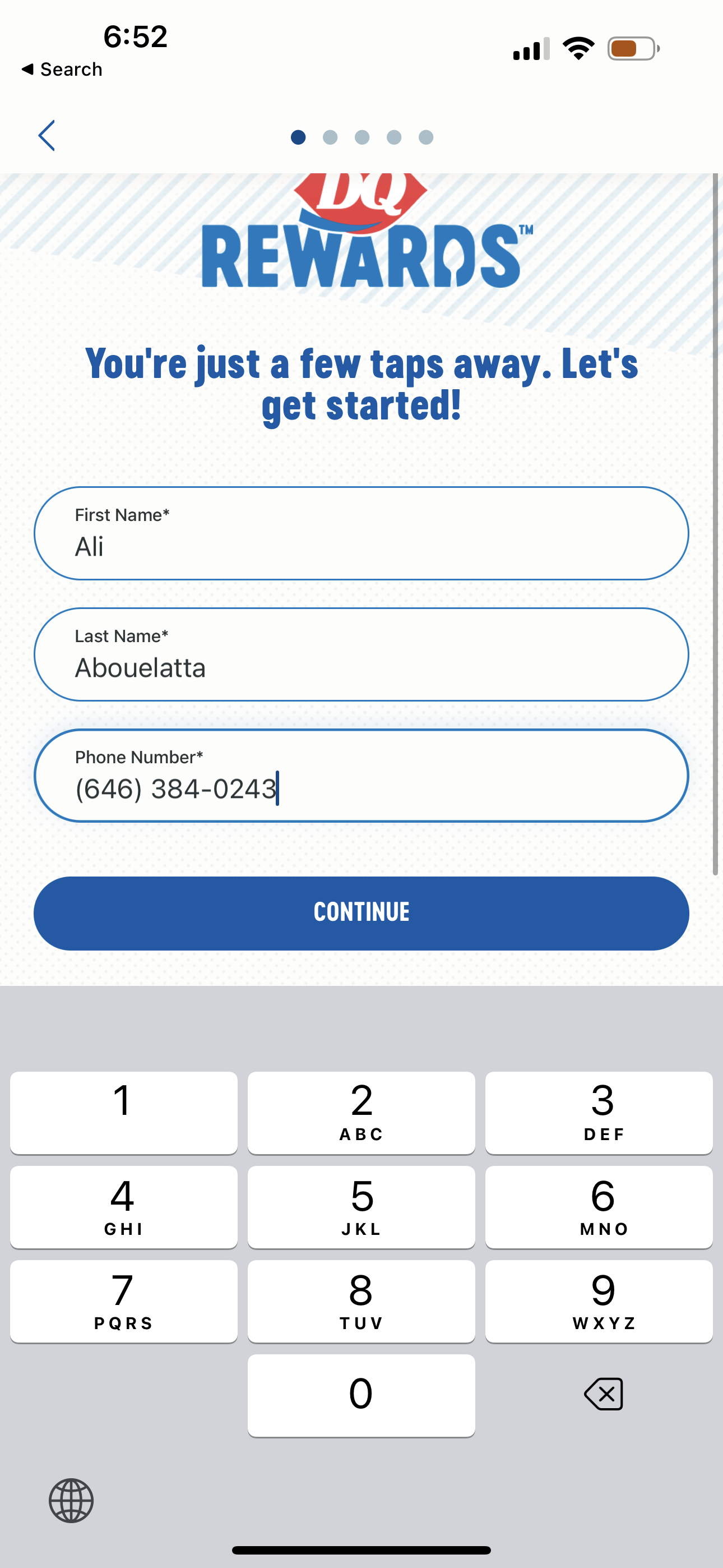
Task: Tap the 0 keypad key
Action: pos(361,1394)
